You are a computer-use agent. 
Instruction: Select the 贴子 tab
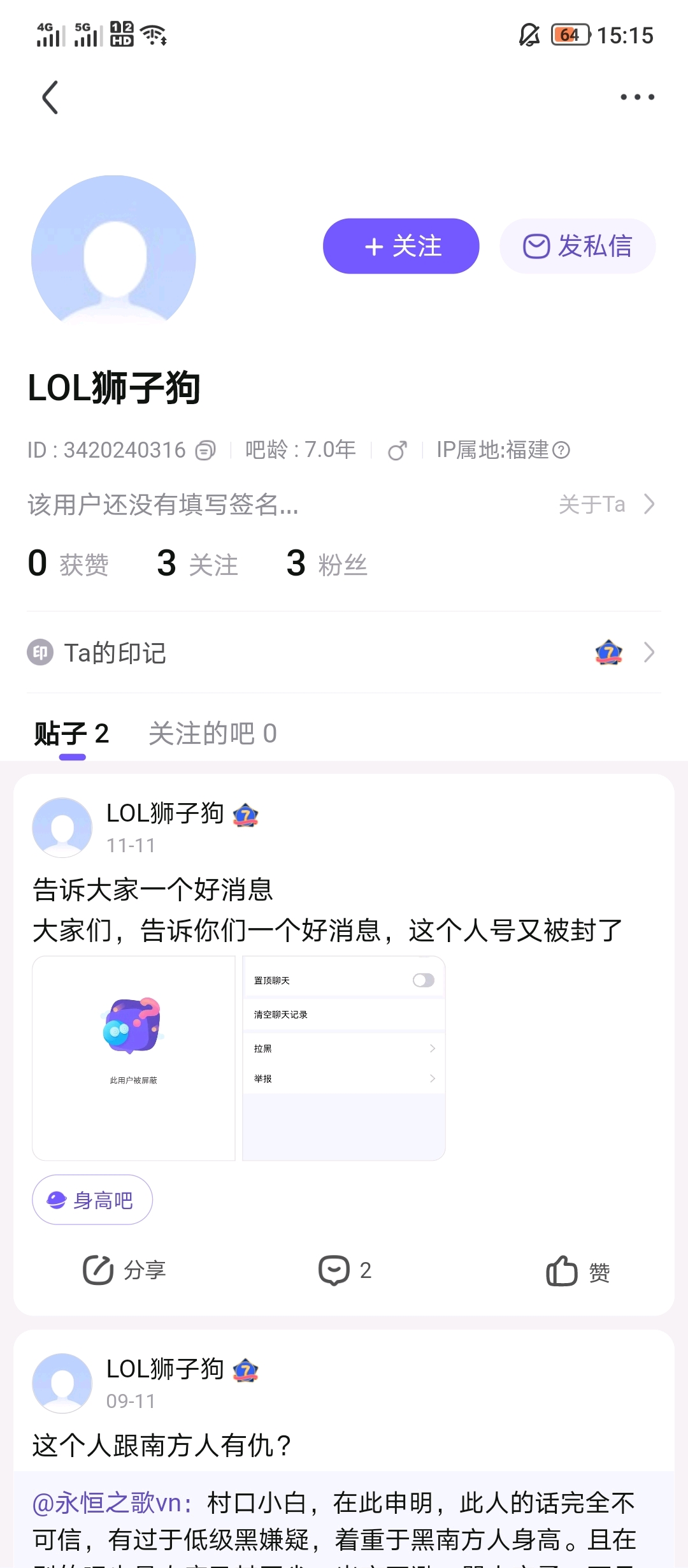[x=72, y=734]
